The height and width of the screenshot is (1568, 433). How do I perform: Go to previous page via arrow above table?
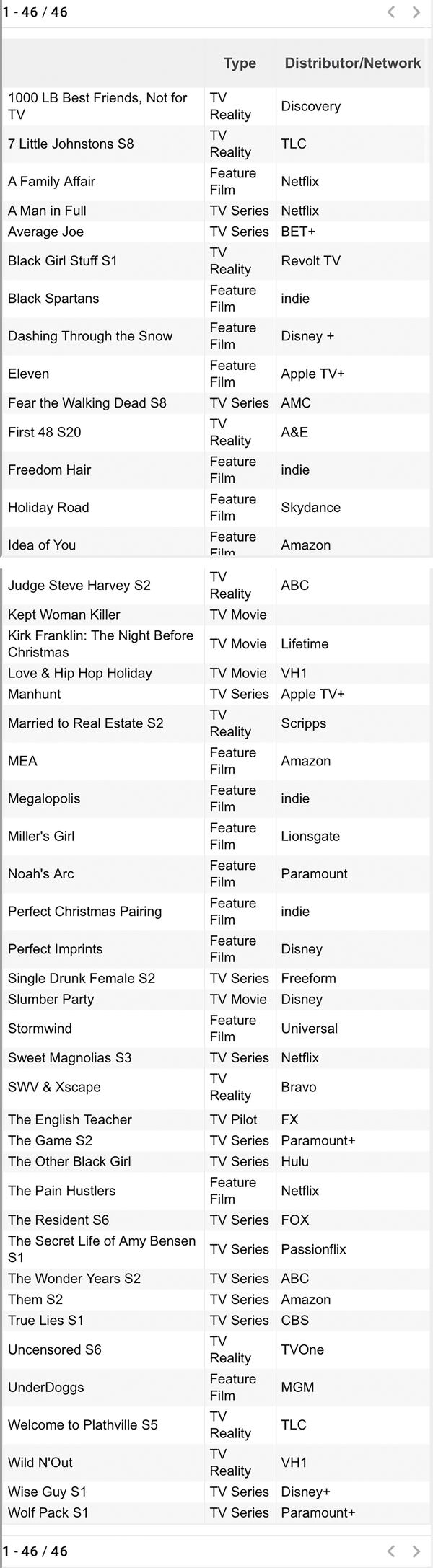pos(391,12)
